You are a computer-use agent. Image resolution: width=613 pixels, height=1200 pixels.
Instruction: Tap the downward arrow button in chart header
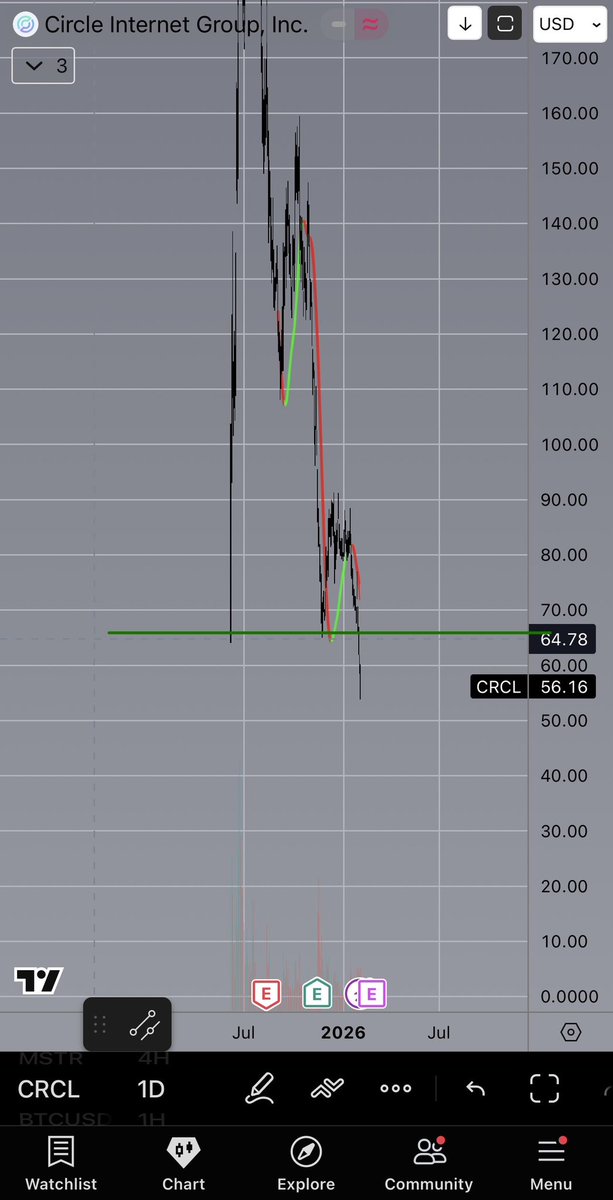465,23
